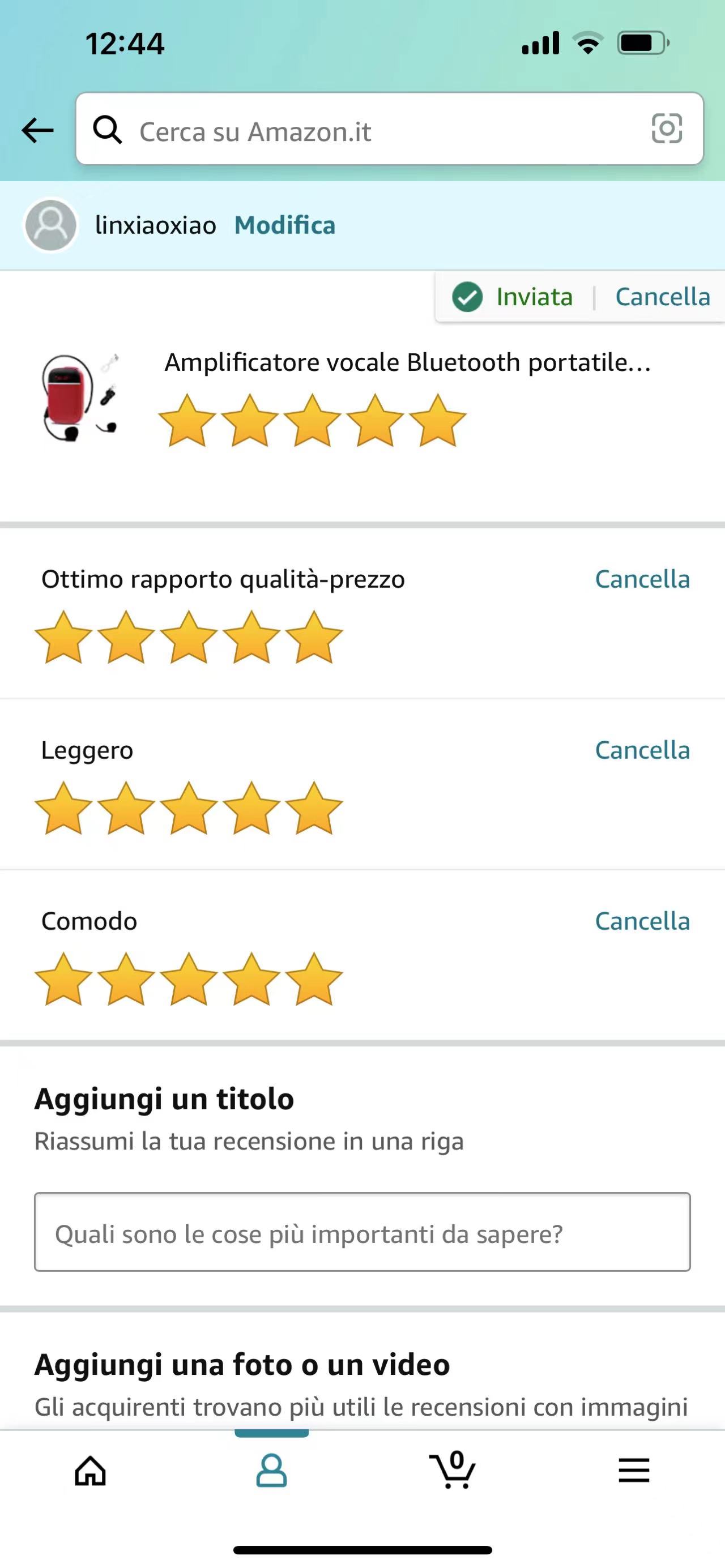Open the hamburger menu tab

tap(634, 1472)
